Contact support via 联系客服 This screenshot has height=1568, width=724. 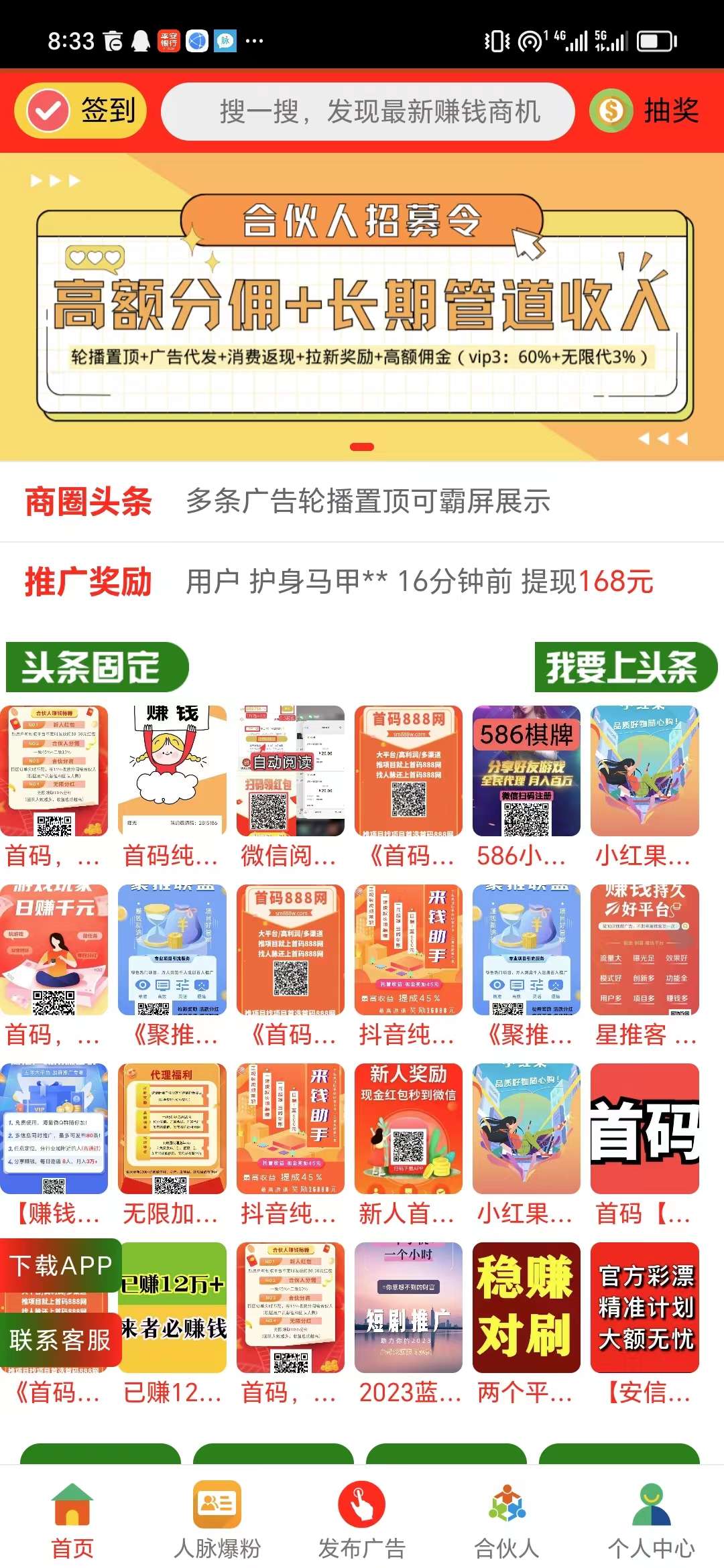(x=60, y=1340)
